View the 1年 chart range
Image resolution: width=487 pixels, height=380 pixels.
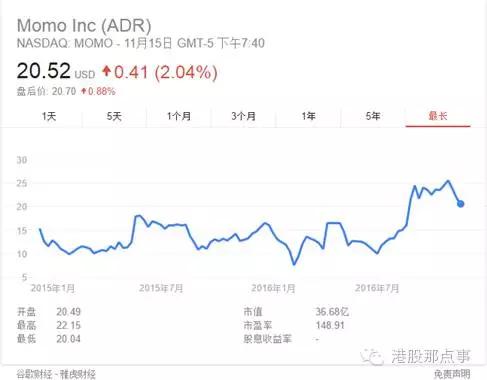(x=308, y=116)
